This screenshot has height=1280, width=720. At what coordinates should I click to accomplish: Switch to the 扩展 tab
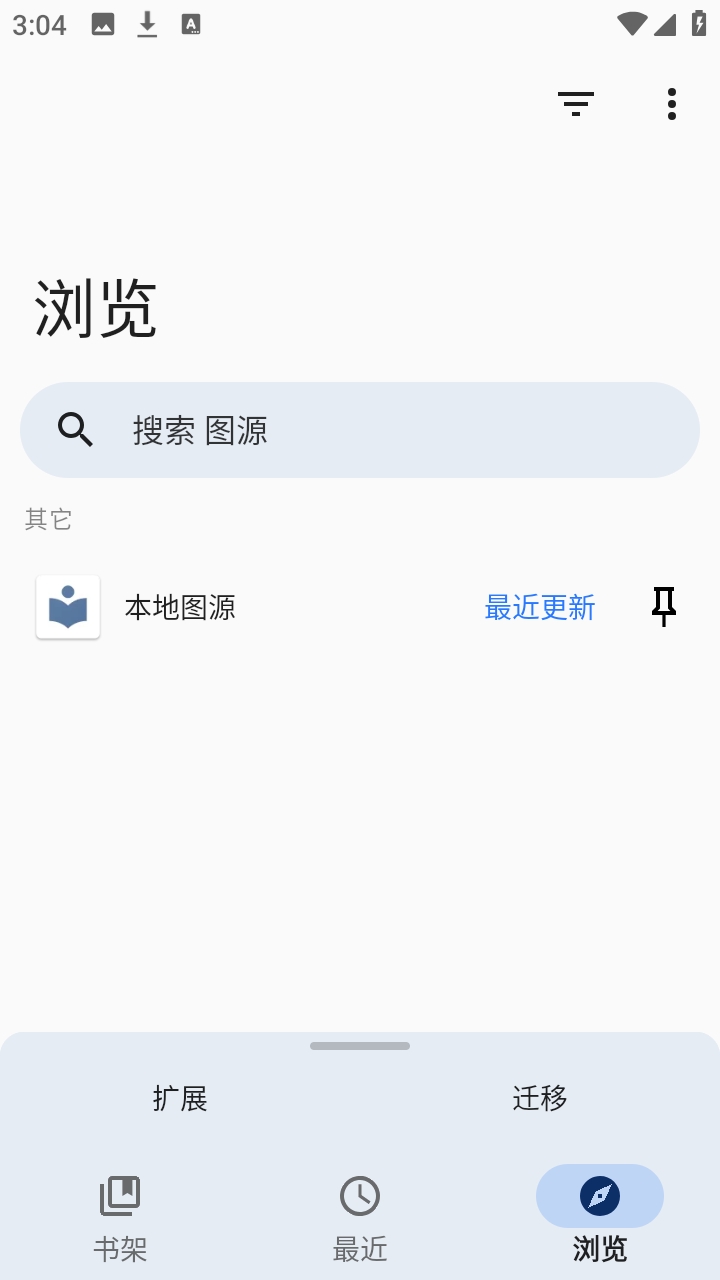(x=180, y=1098)
